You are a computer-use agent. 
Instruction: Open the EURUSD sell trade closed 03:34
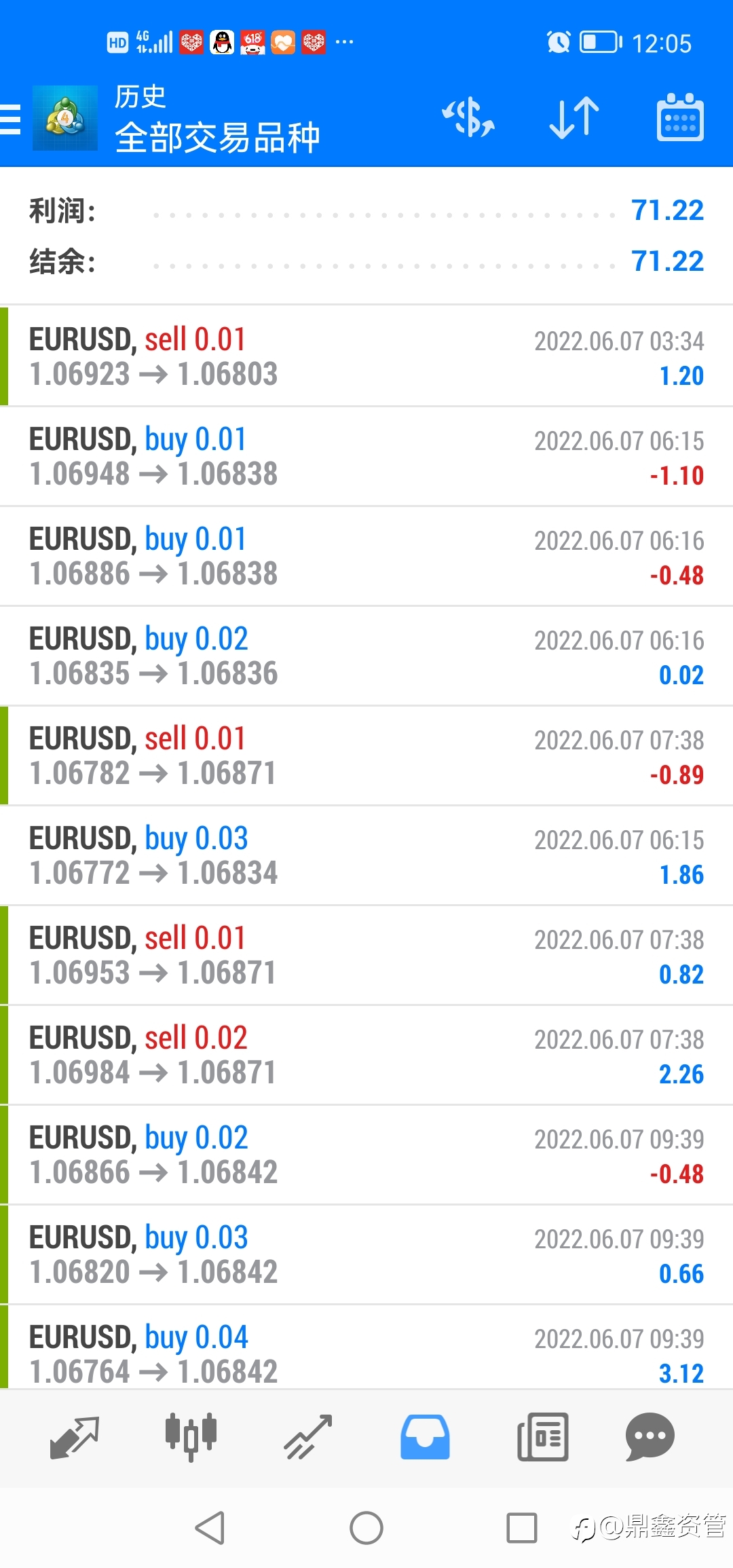(366, 356)
